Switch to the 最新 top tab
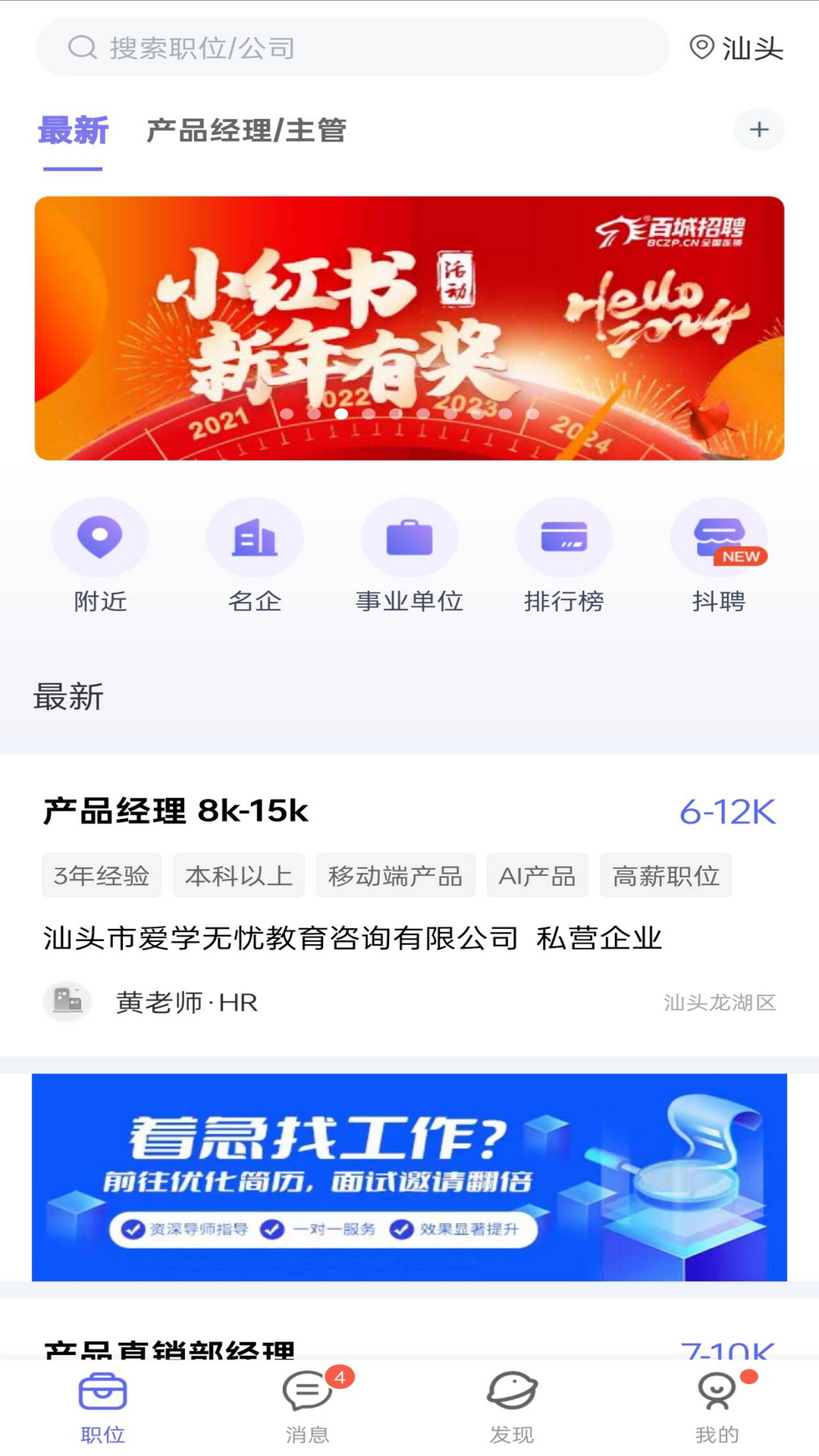This screenshot has width=819, height=1456. tap(73, 130)
